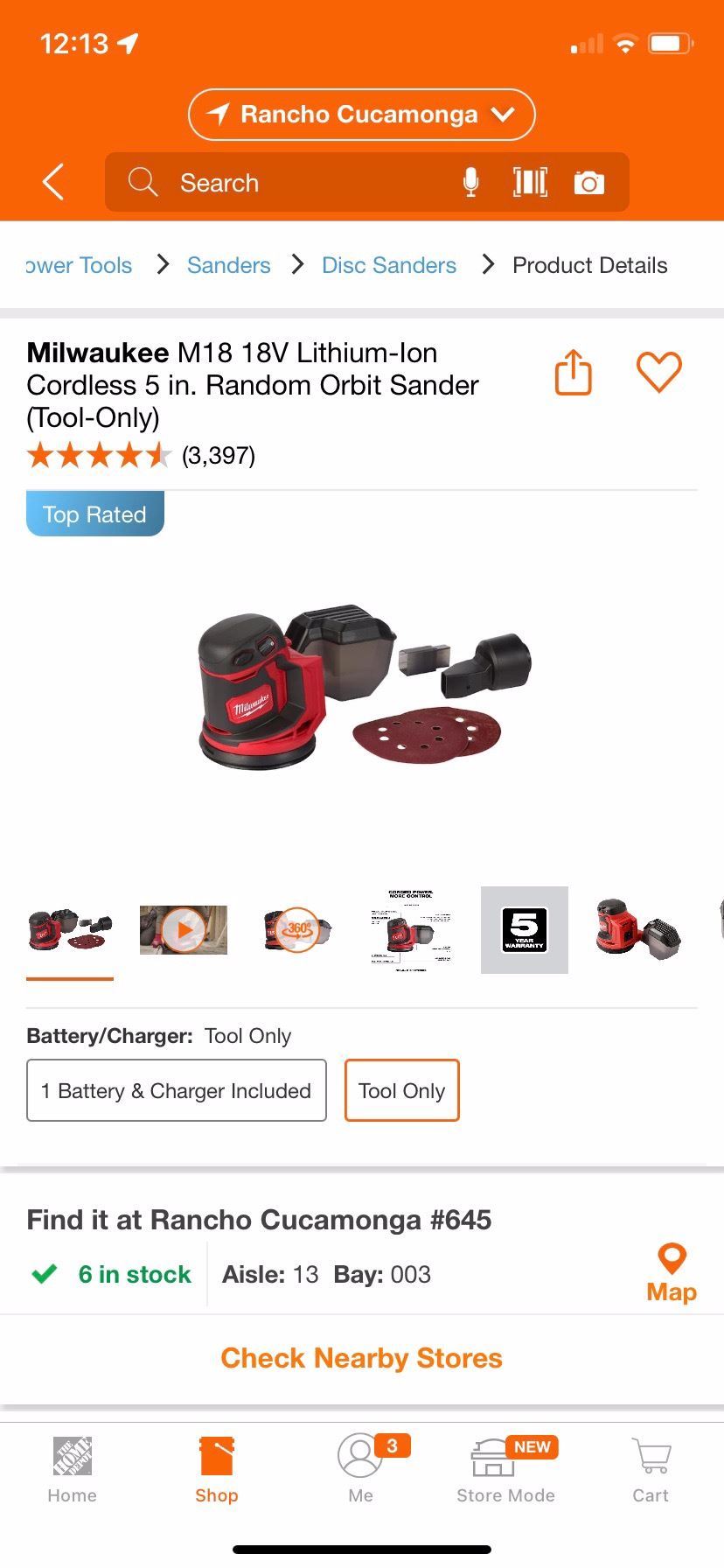Viewport: 724px width, 1568px height.
Task: Choose the Tool Only option
Action: [401, 1090]
